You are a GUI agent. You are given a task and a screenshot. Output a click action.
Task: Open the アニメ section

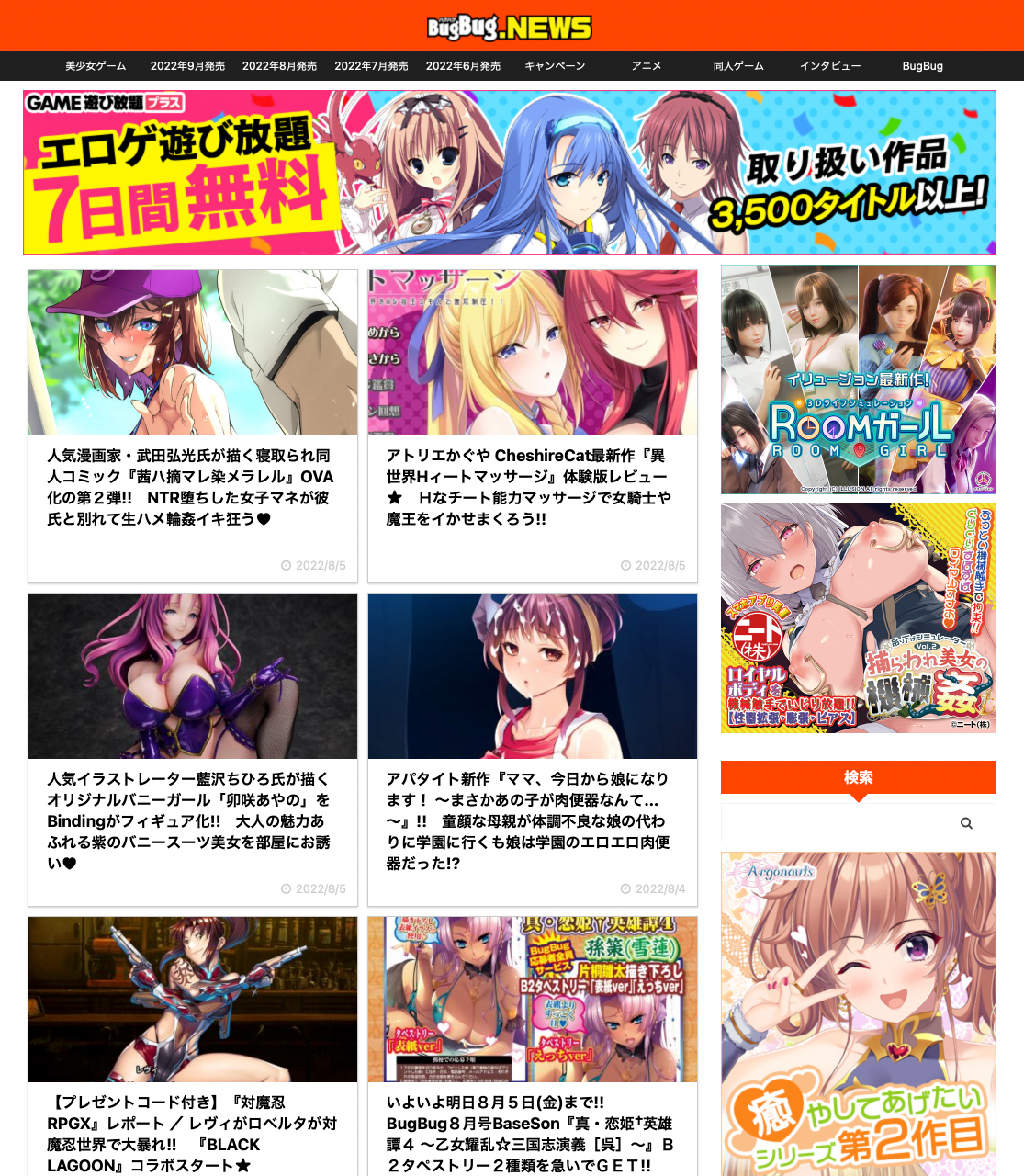647,66
